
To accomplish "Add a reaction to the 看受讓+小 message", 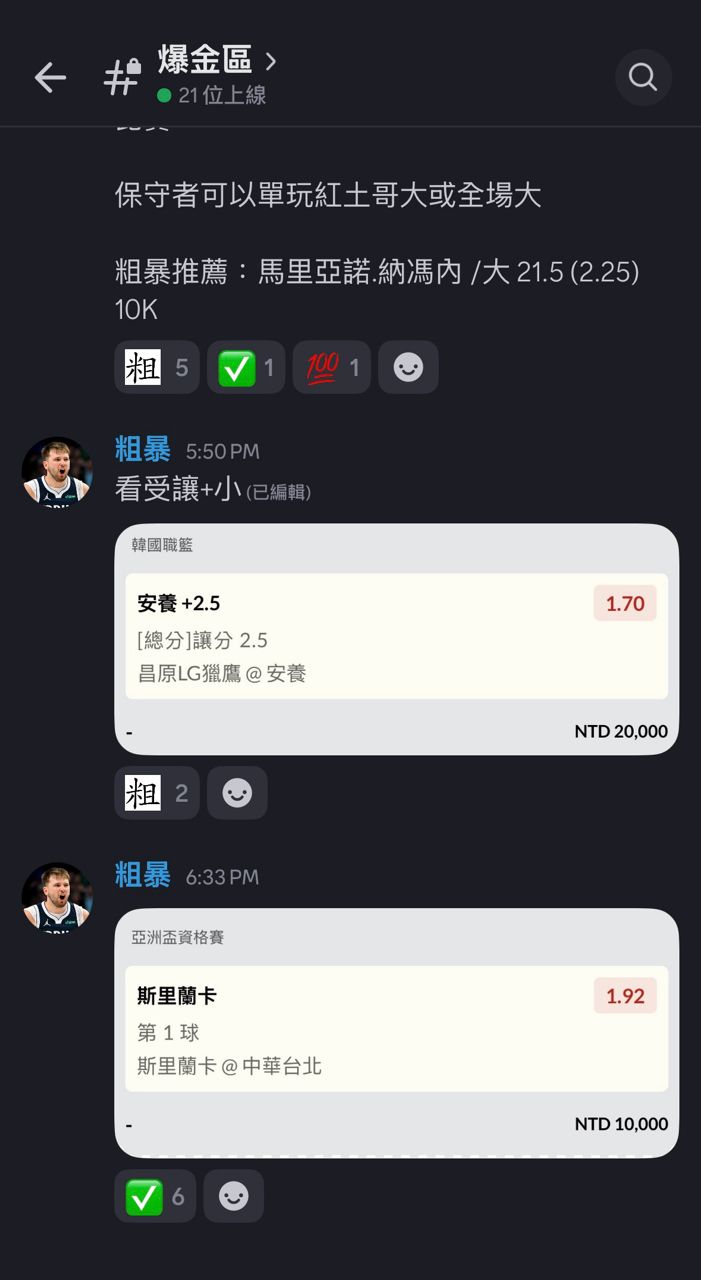I will [x=237, y=794].
